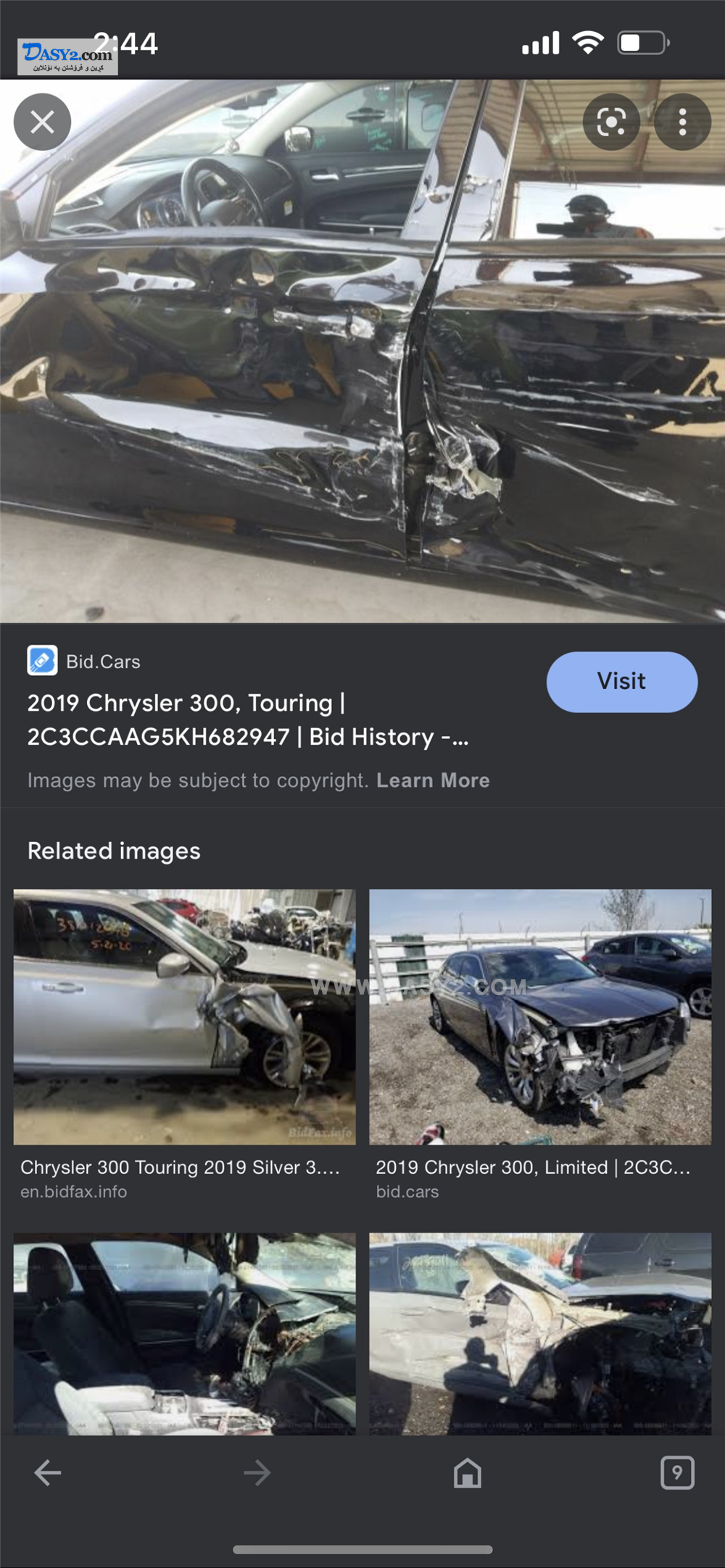Screen dimensions: 725x1568
Task: Open the 2019 Chrysler 300 Touring title
Action: point(248,720)
